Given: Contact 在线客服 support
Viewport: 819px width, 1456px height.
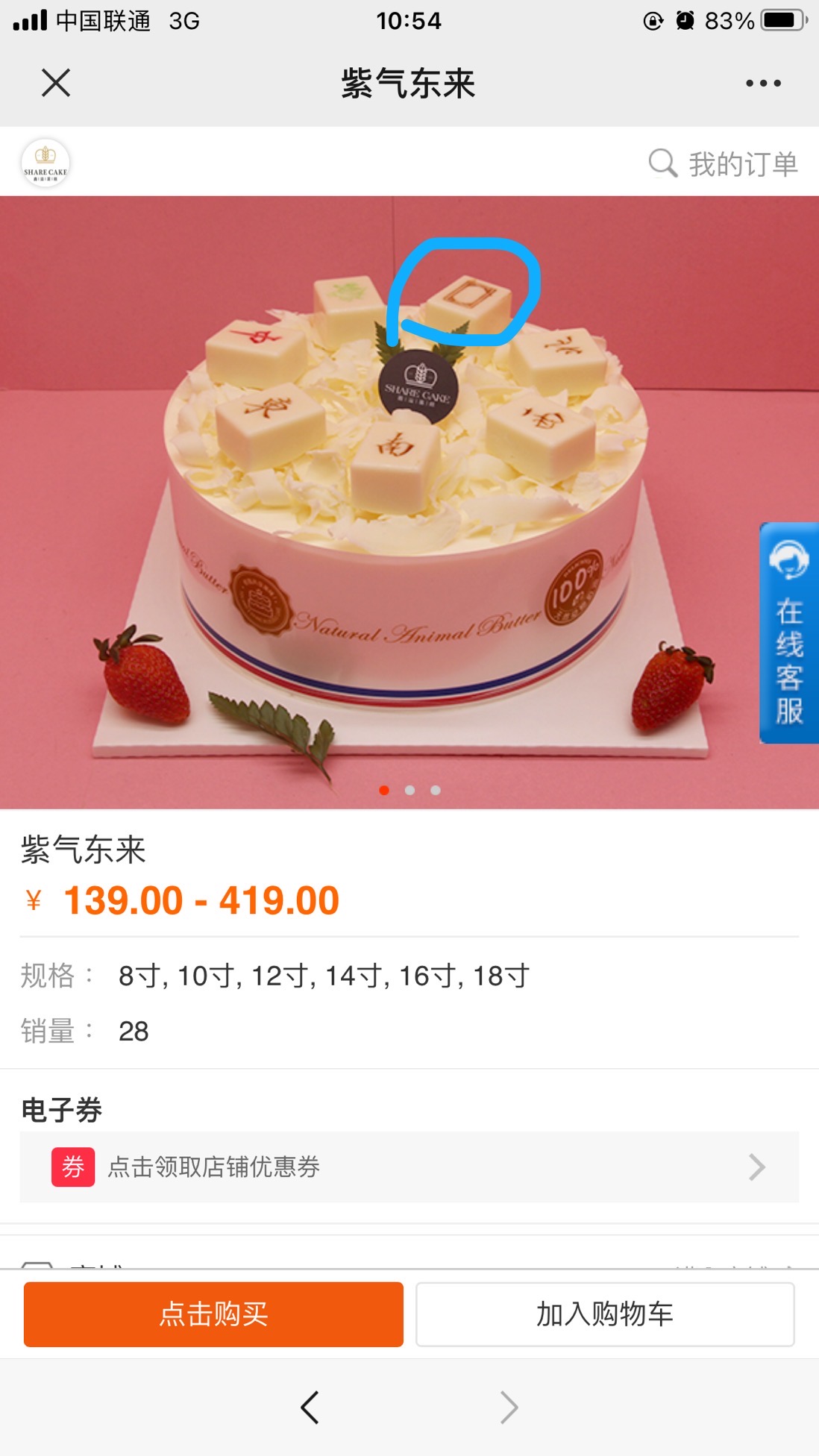Looking at the screenshot, I should (x=789, y=633).
